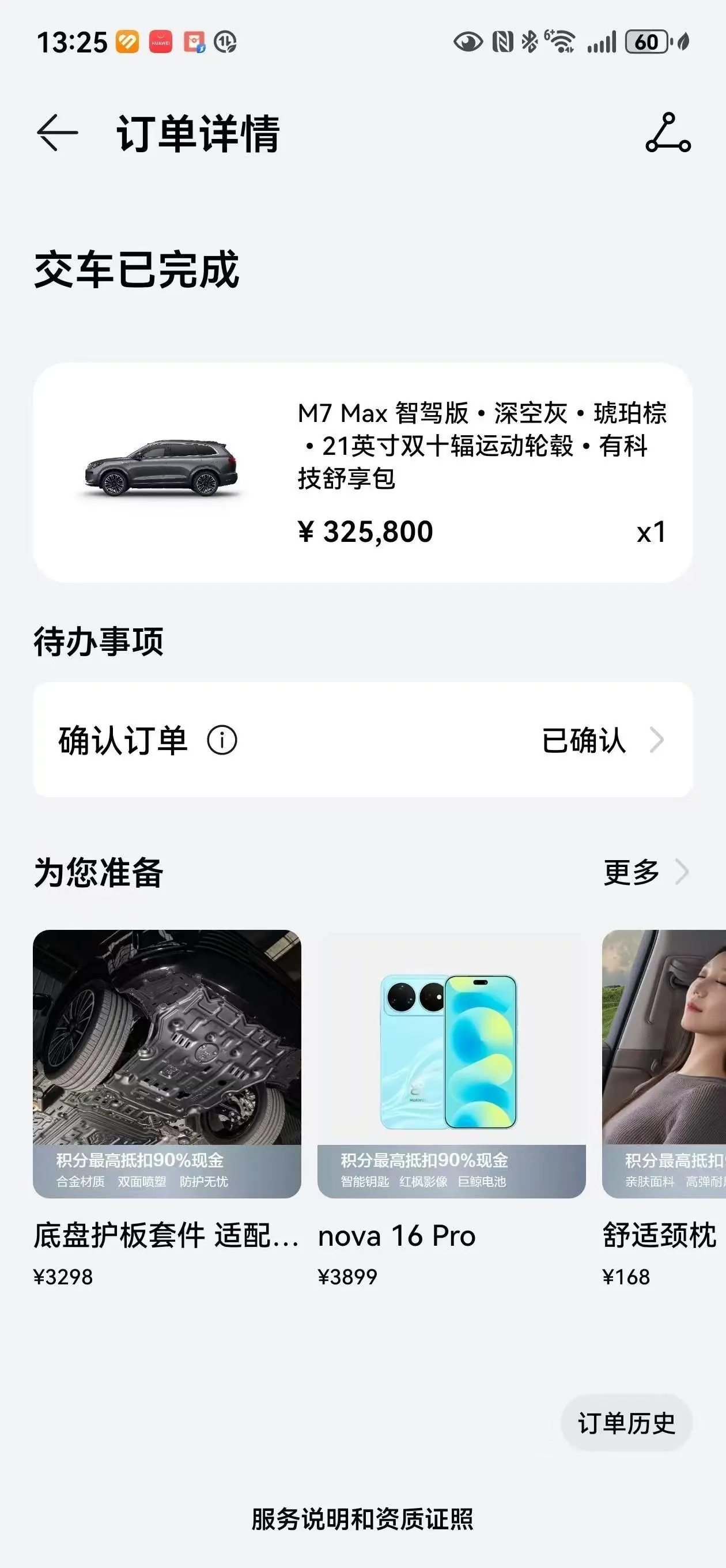Open the nova 16 Pro product card
This screenshot has height=1568, width=726.
(x=452, y=1109)
